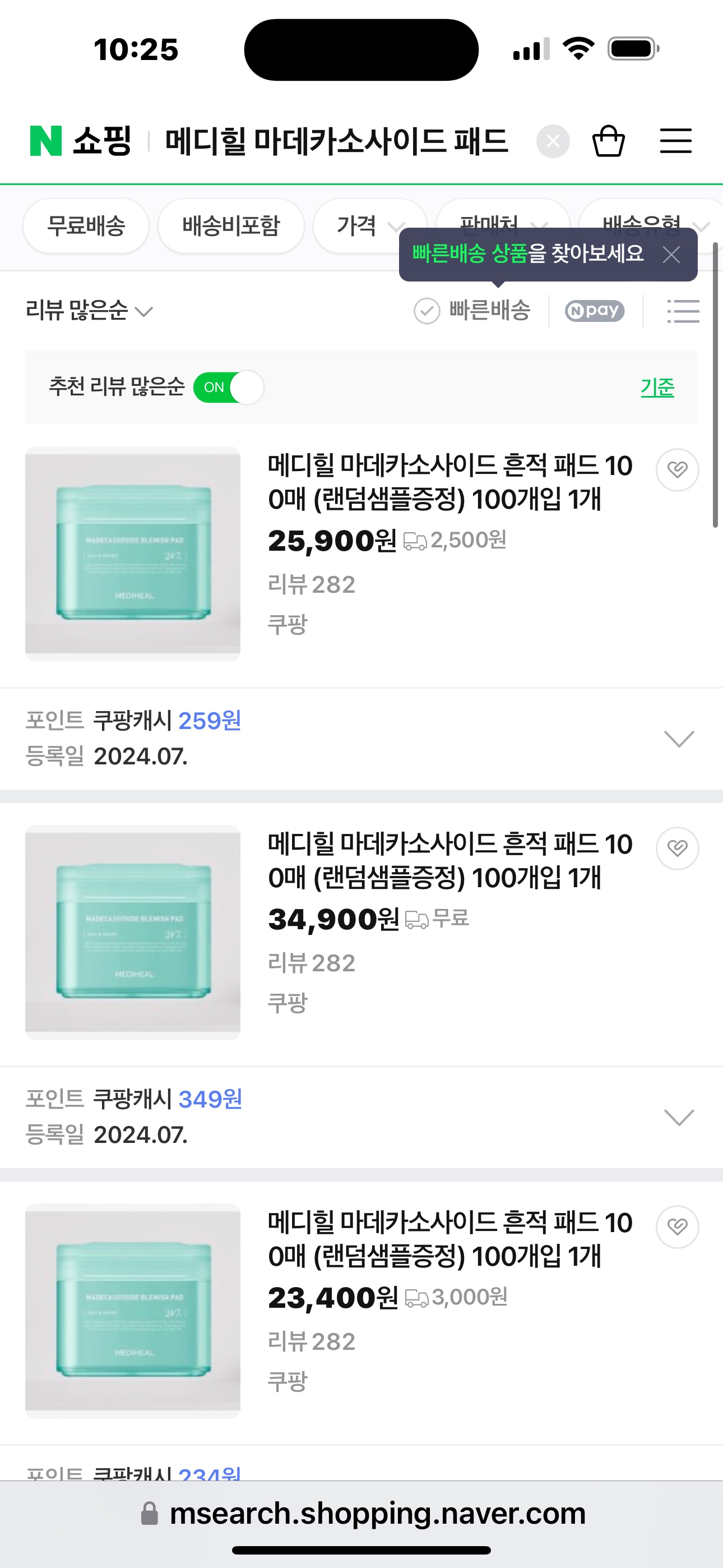This screenshot has height=1568, width=723.
Task: Change sort order from 리뷰 많은순
Action: coord(89,311)
